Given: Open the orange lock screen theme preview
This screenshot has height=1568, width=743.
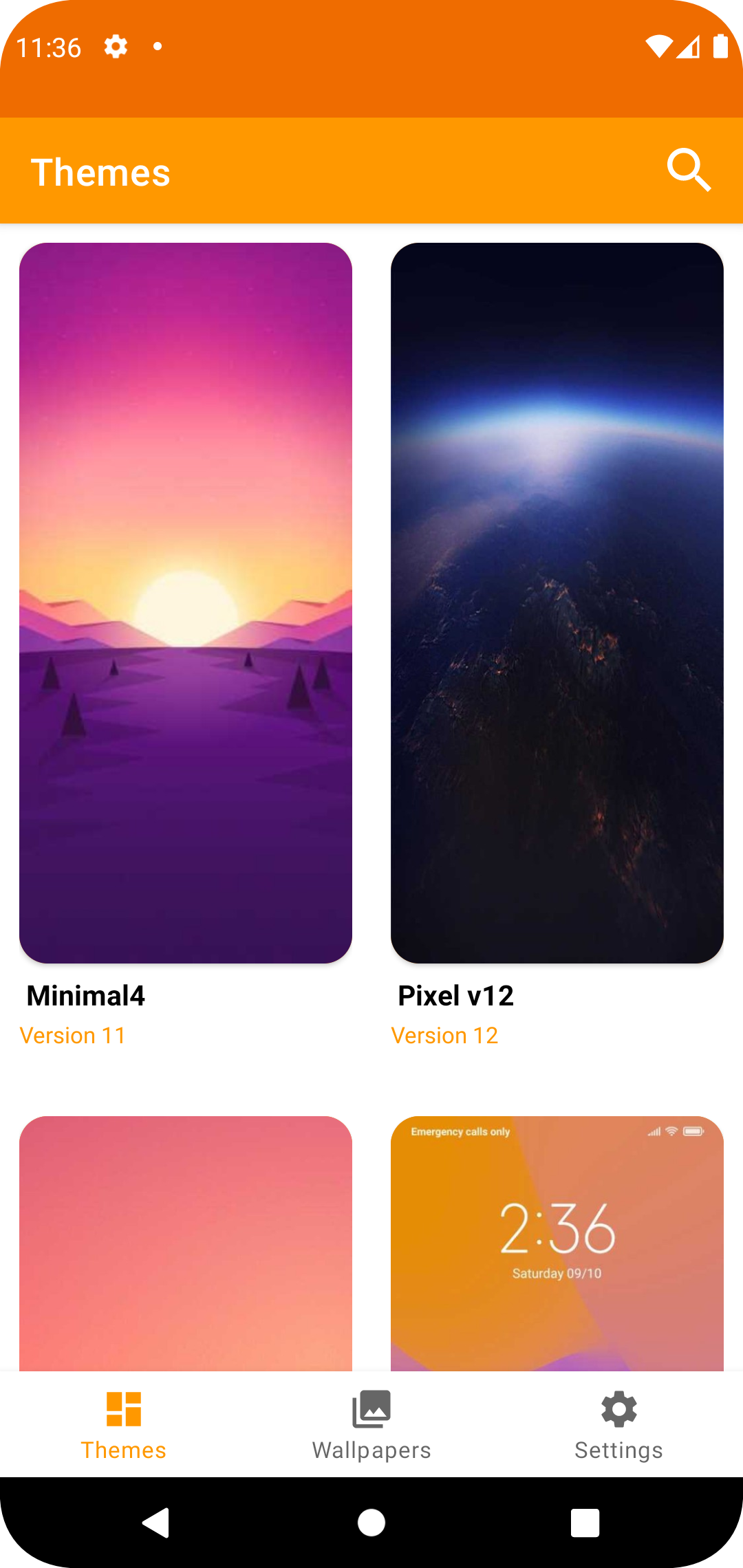Looking at the screenshot, I should [557, 1243].
